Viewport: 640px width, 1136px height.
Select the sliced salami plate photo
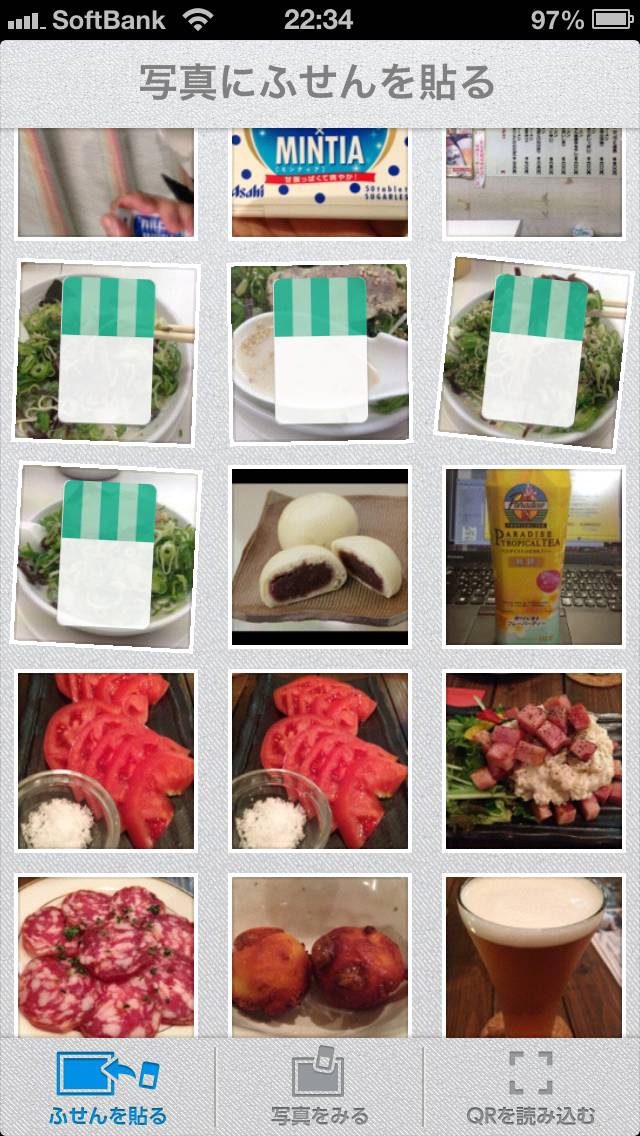point(106,956)
